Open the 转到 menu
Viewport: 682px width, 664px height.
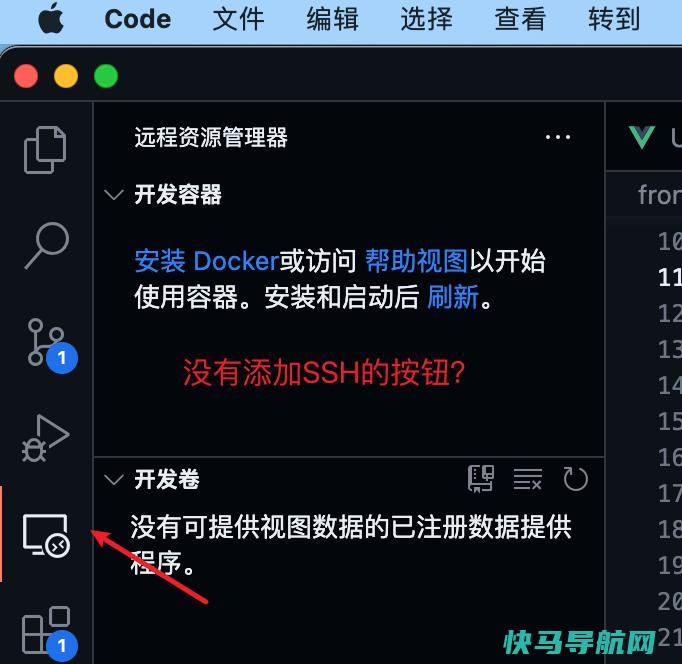point(614,18)
